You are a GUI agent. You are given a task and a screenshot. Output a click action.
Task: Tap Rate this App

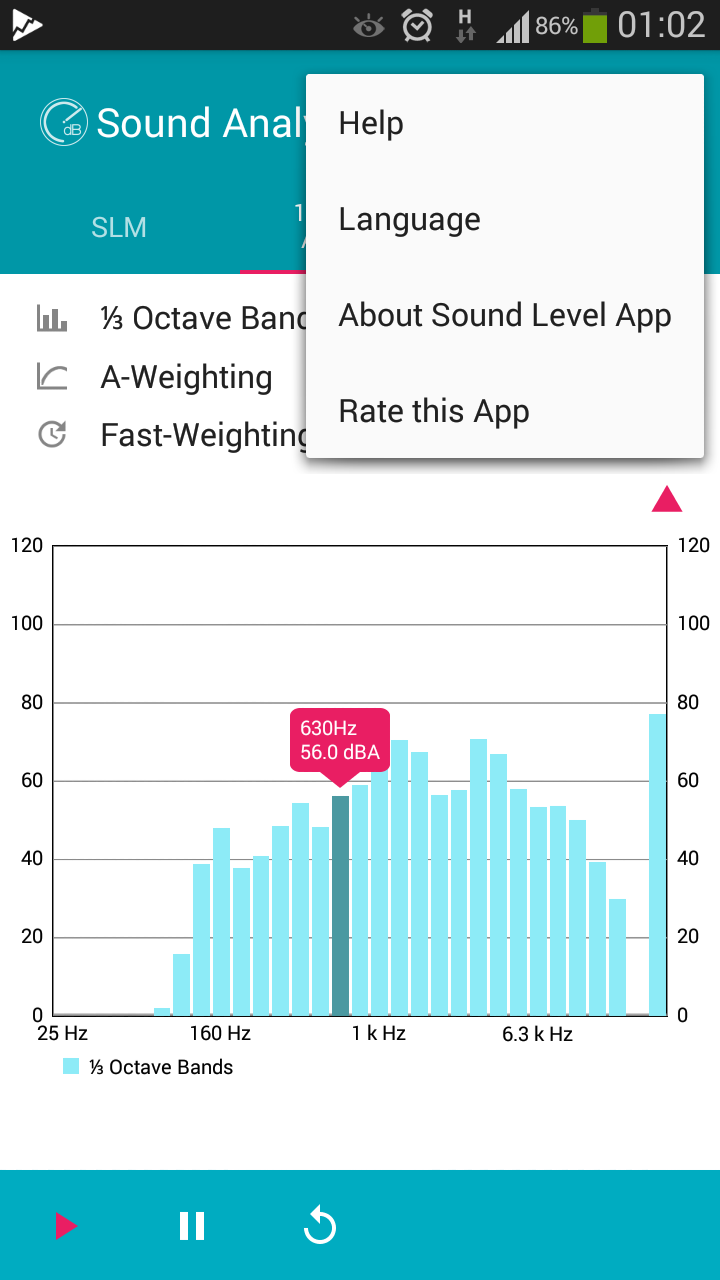tap(433, 410)
